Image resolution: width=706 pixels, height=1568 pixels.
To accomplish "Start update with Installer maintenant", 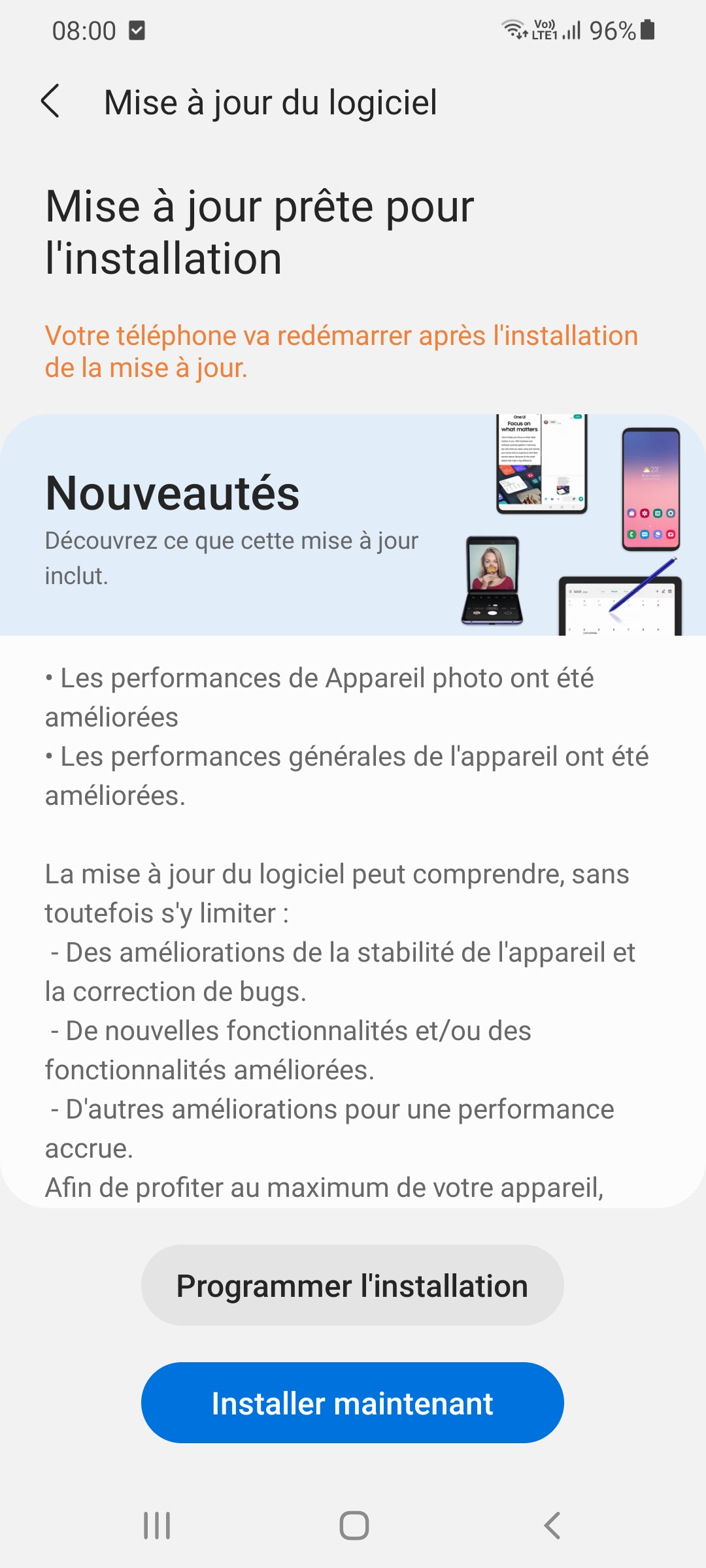I will [x=352, y=1403].
